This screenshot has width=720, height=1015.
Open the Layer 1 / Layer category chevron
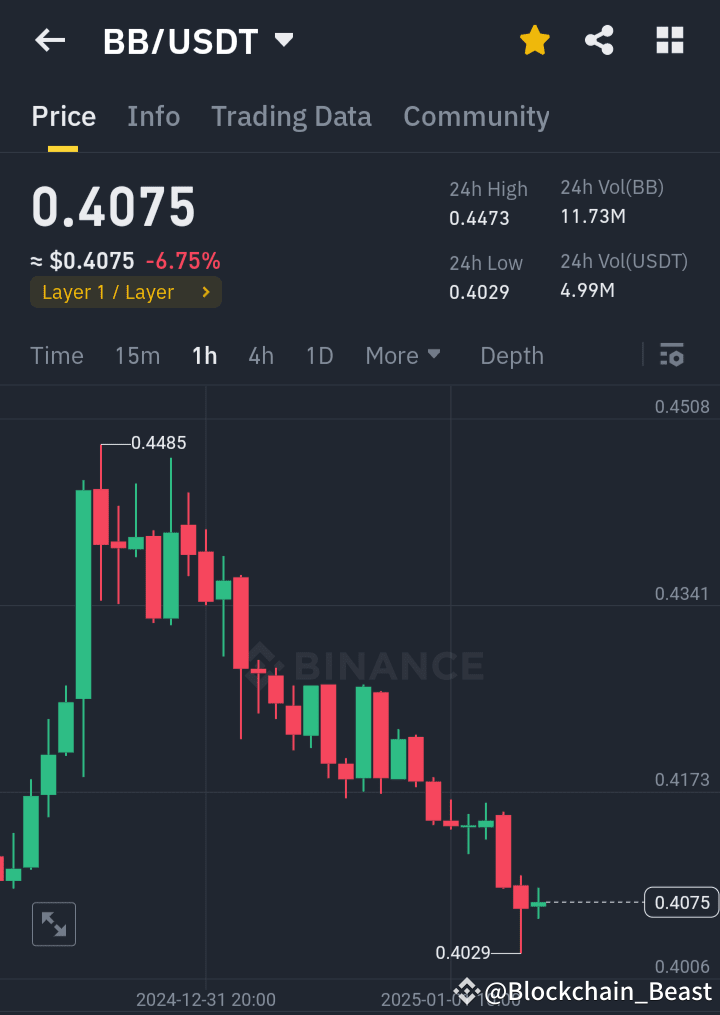tap(207, 293)
